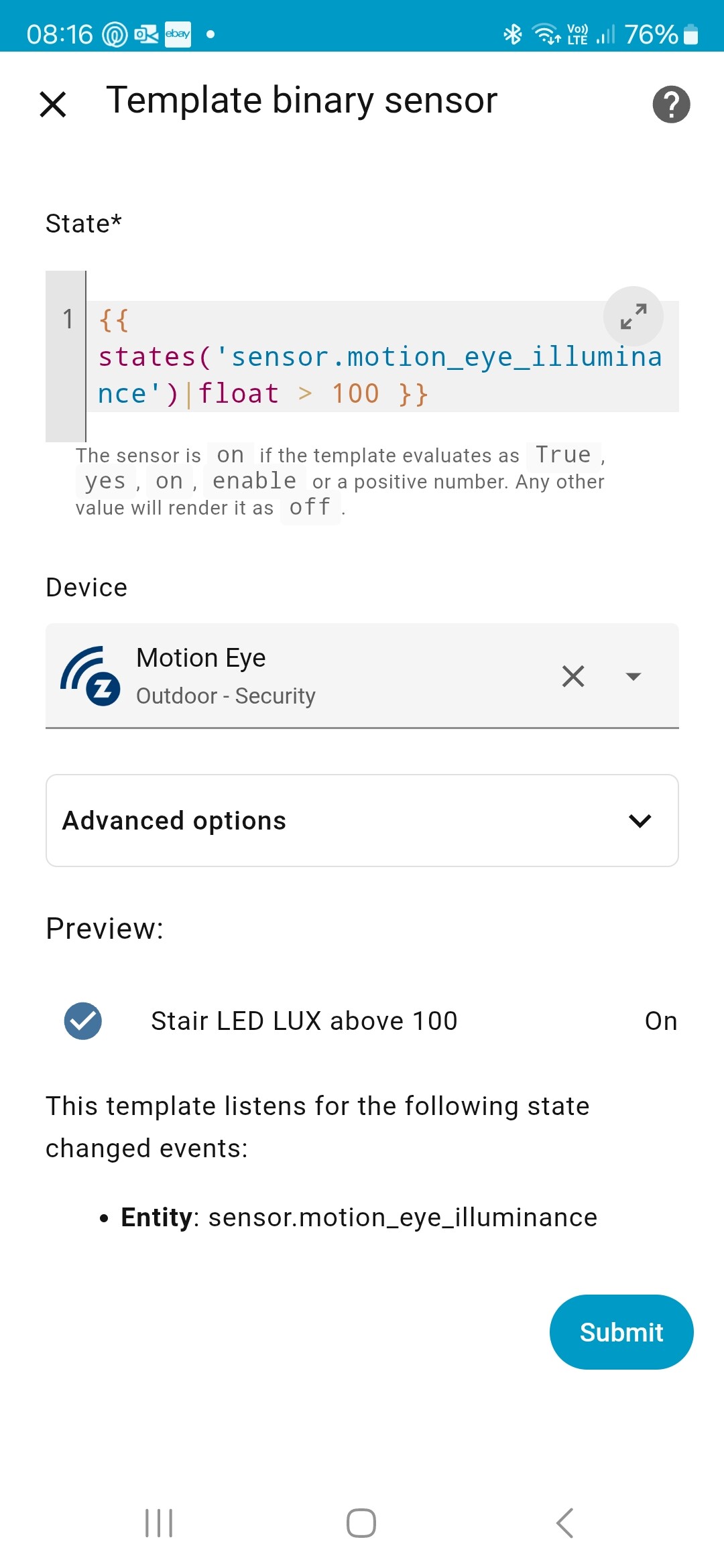Expand the Advanced options section
Viewport: 724px width, 1568px height.
[362, 821]
